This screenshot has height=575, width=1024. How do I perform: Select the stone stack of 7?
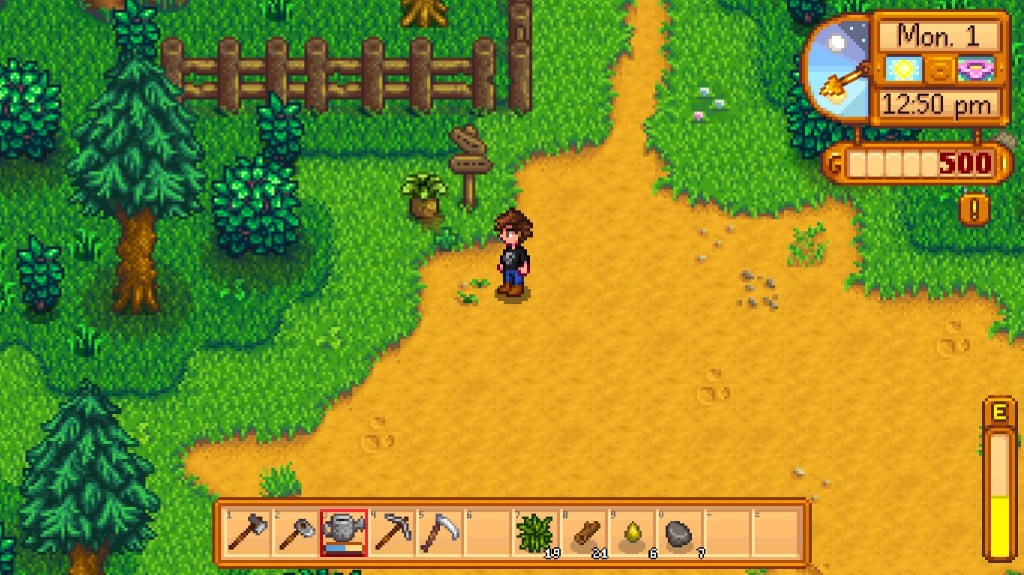coord(680,533)
